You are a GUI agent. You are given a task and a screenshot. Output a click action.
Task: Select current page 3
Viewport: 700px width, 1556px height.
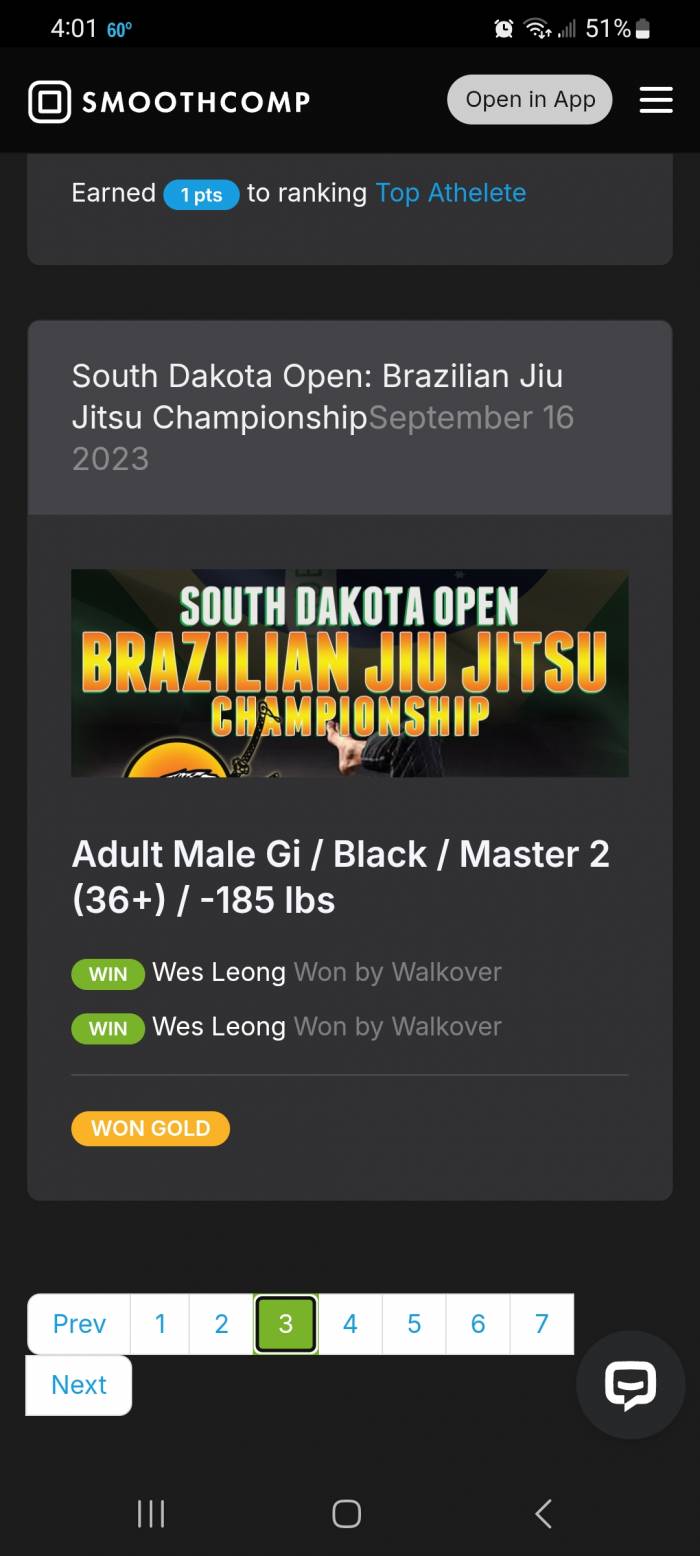[x=286, y=1324]
